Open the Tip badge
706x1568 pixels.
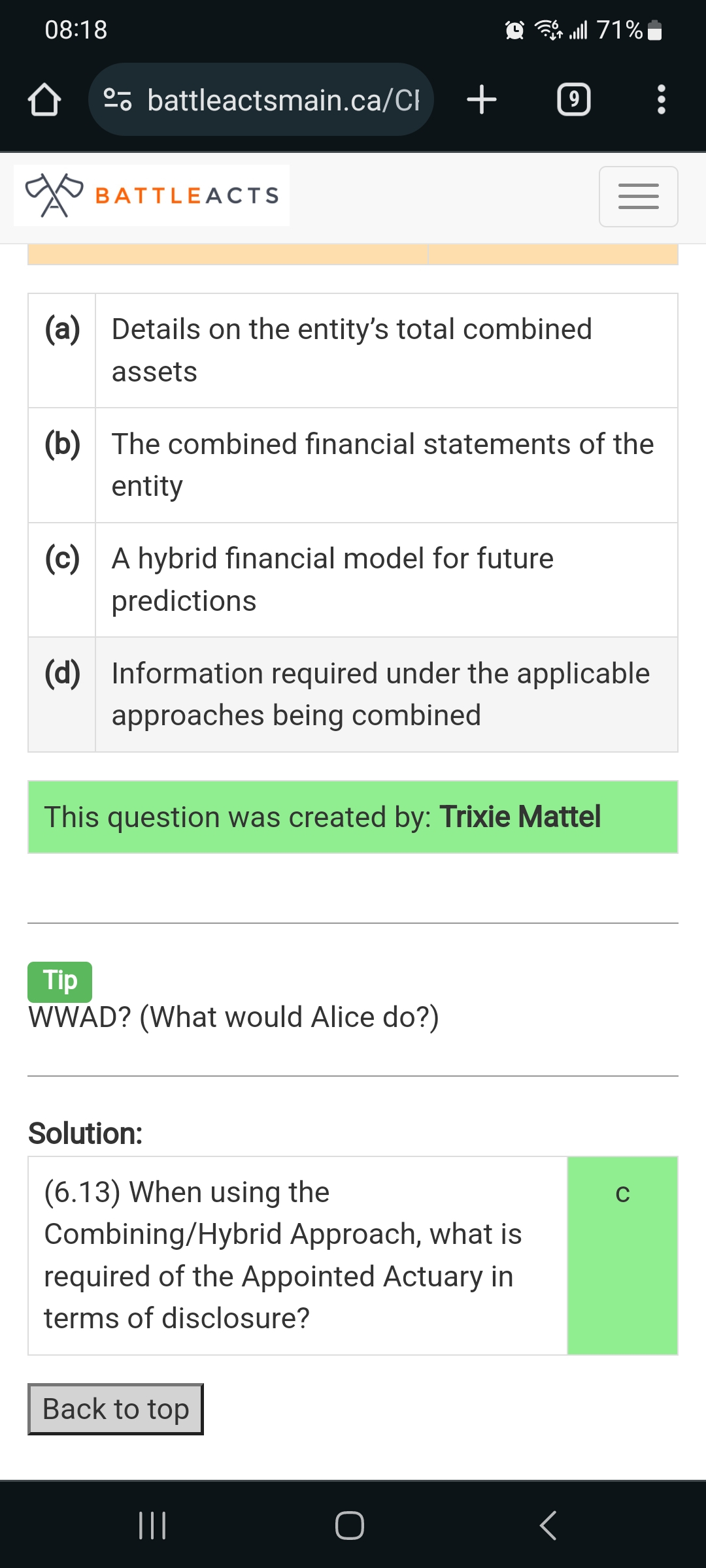click(x=59, y=981)
